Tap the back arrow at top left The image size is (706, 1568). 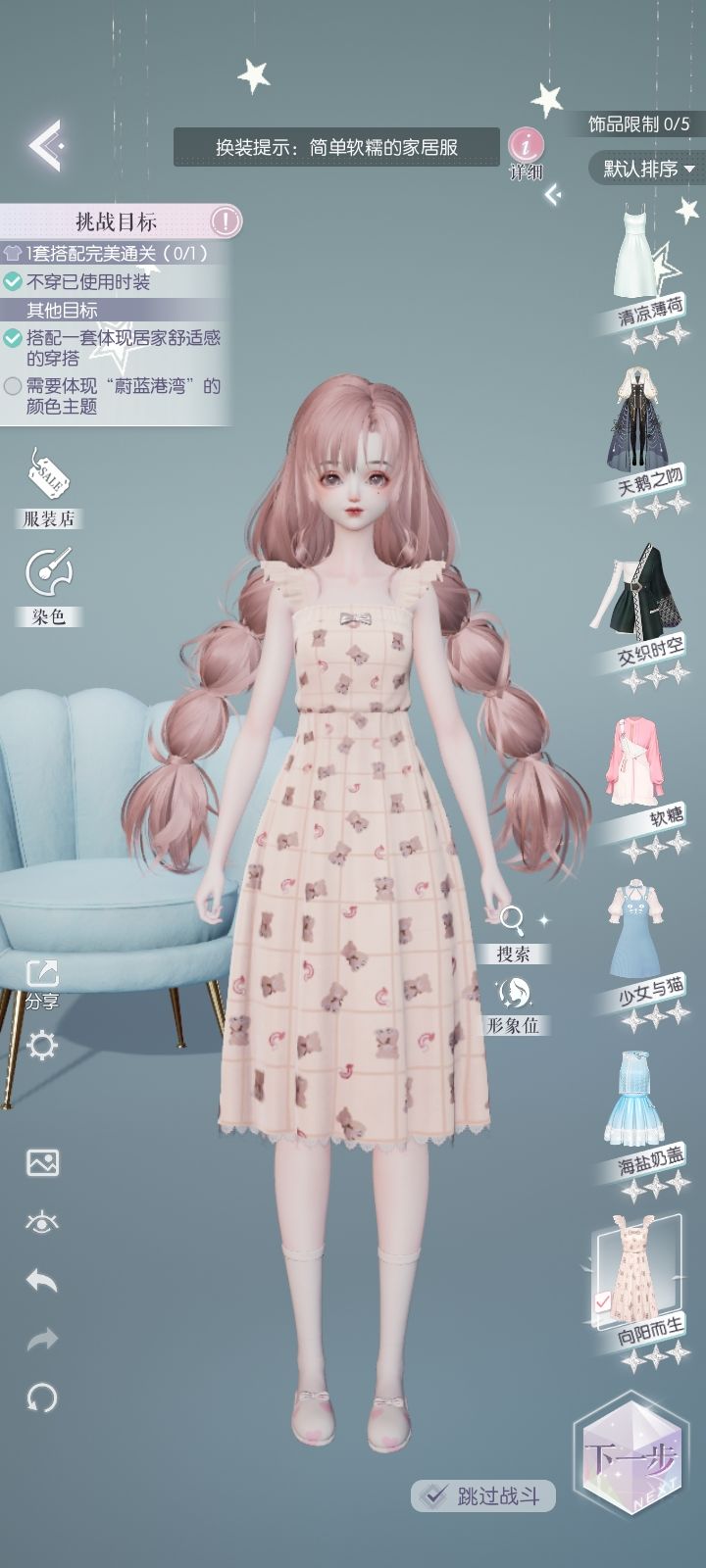coord(45,145)
